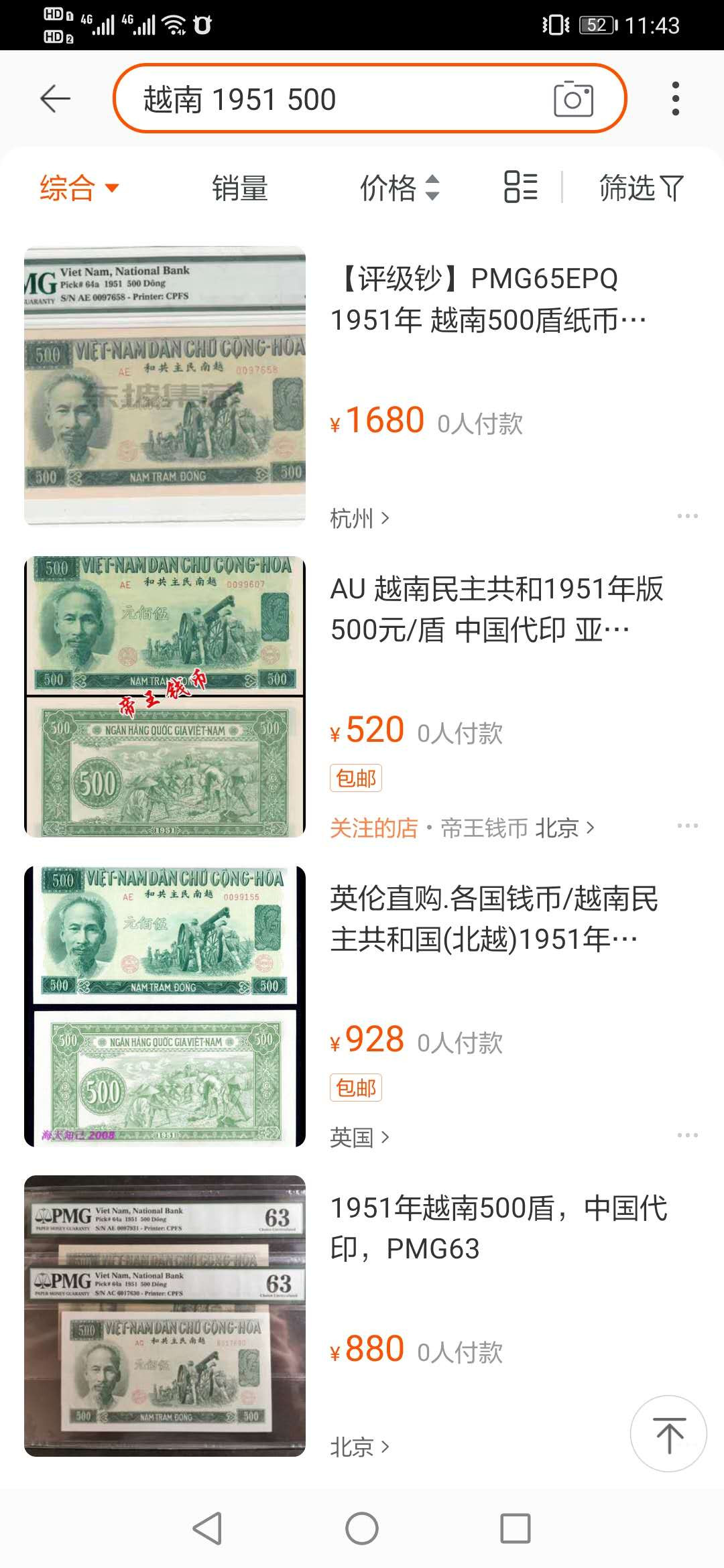Tap the back arrow to return
The width and height of the screenshot is (724, 1568).
[54, 97]
